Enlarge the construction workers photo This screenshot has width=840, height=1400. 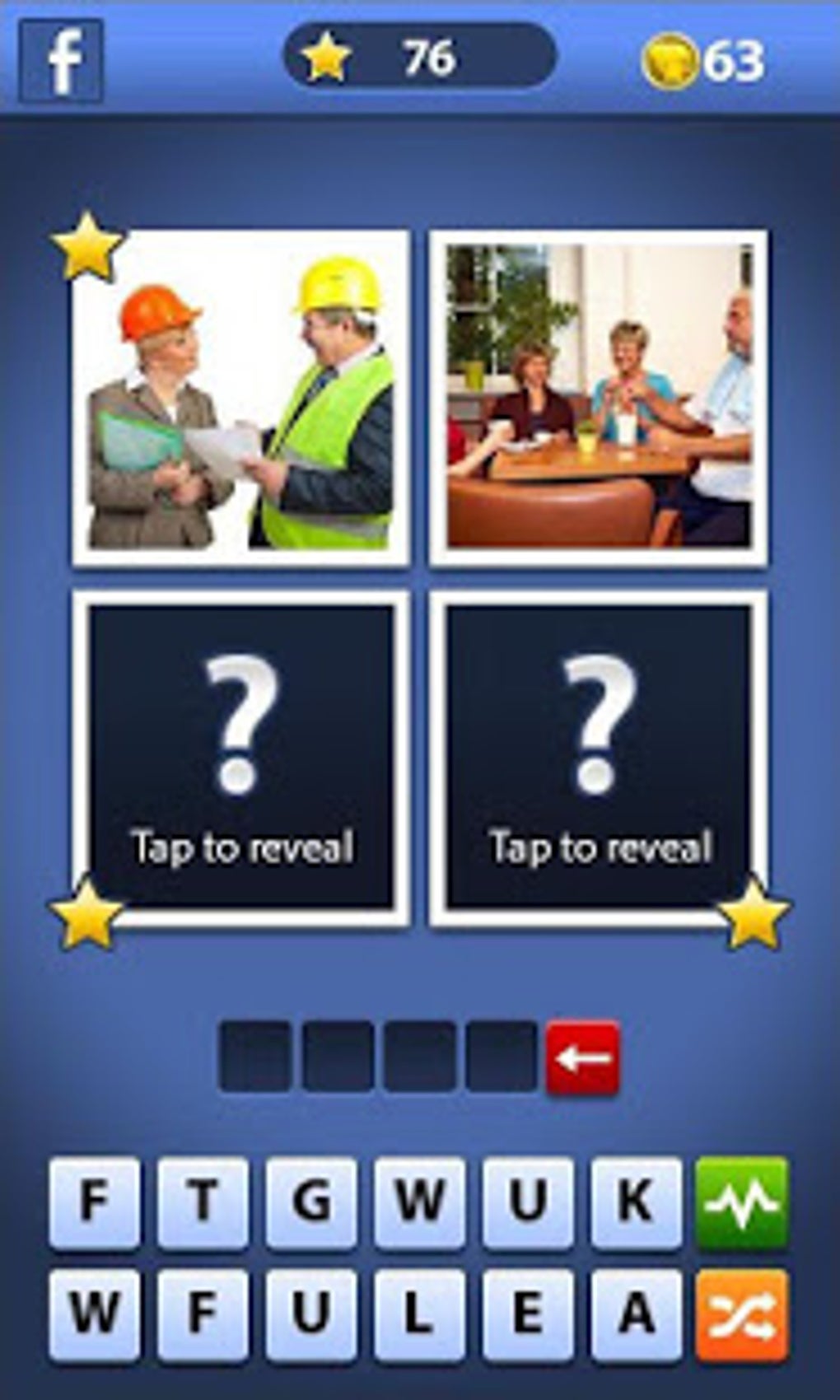pos(240,399)
